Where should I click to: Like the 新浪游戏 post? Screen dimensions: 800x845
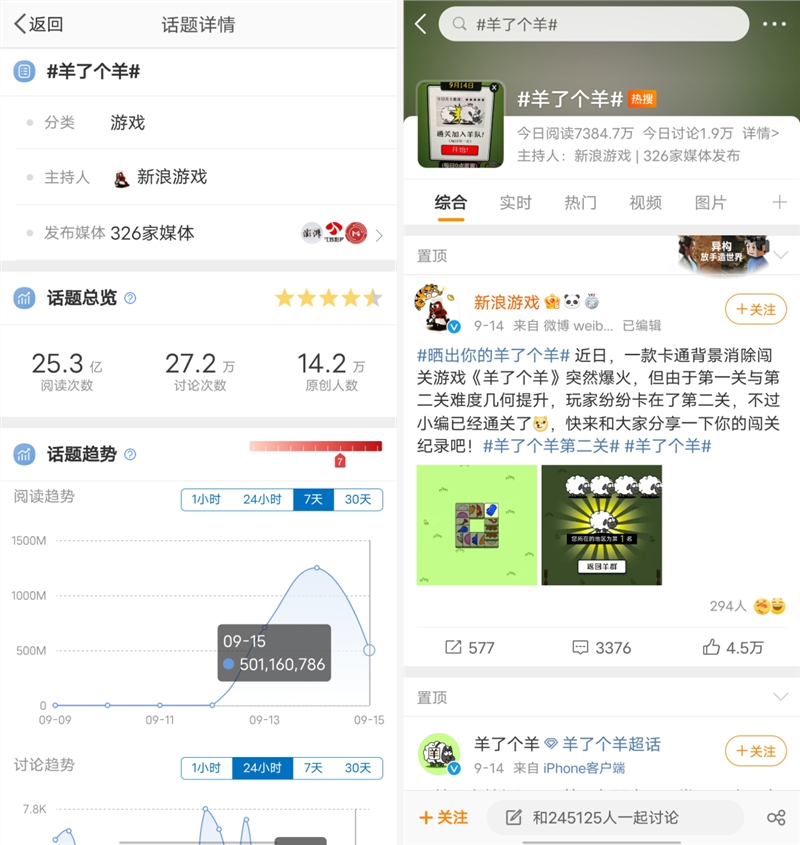[x=733, y=647]
